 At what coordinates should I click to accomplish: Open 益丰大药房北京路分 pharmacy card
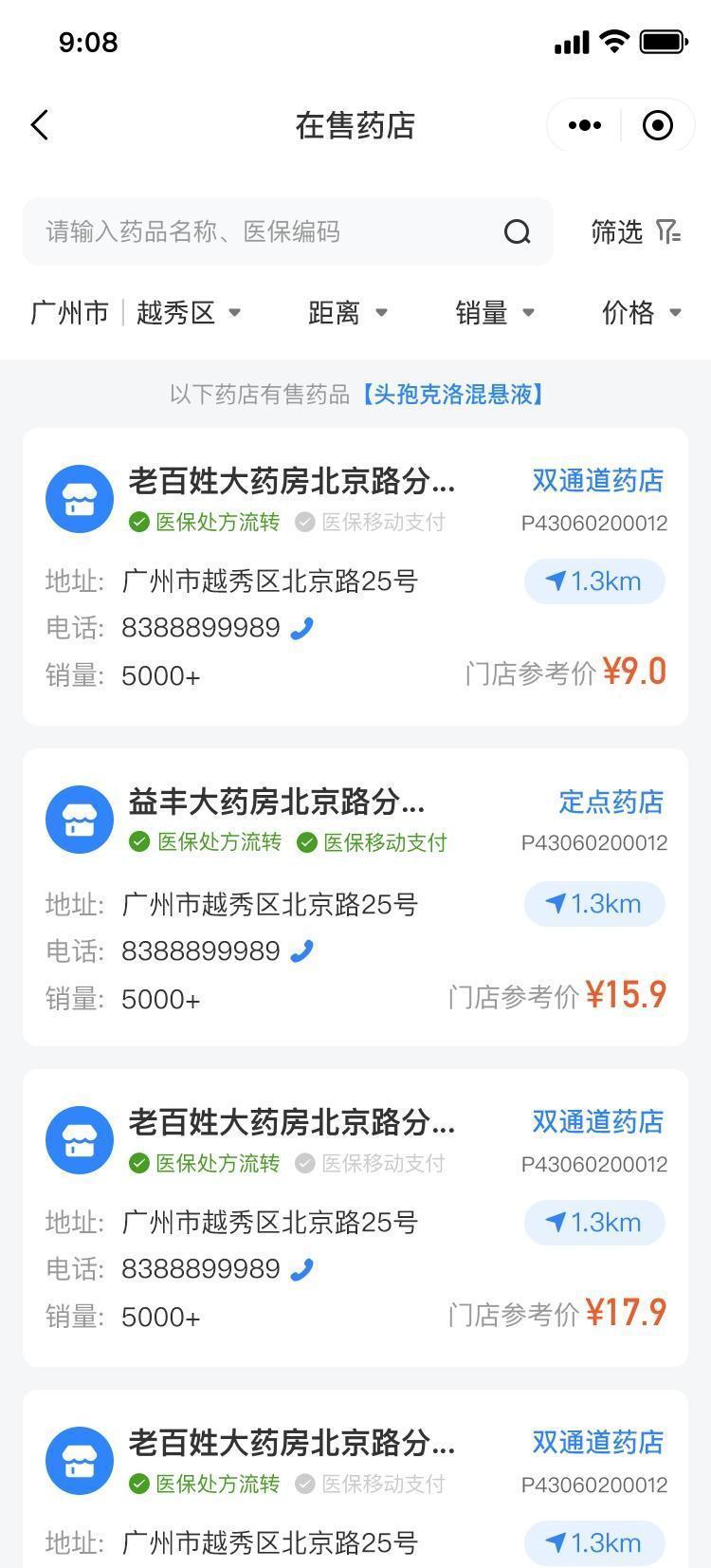pyautogui.click(x=277, y=802)
